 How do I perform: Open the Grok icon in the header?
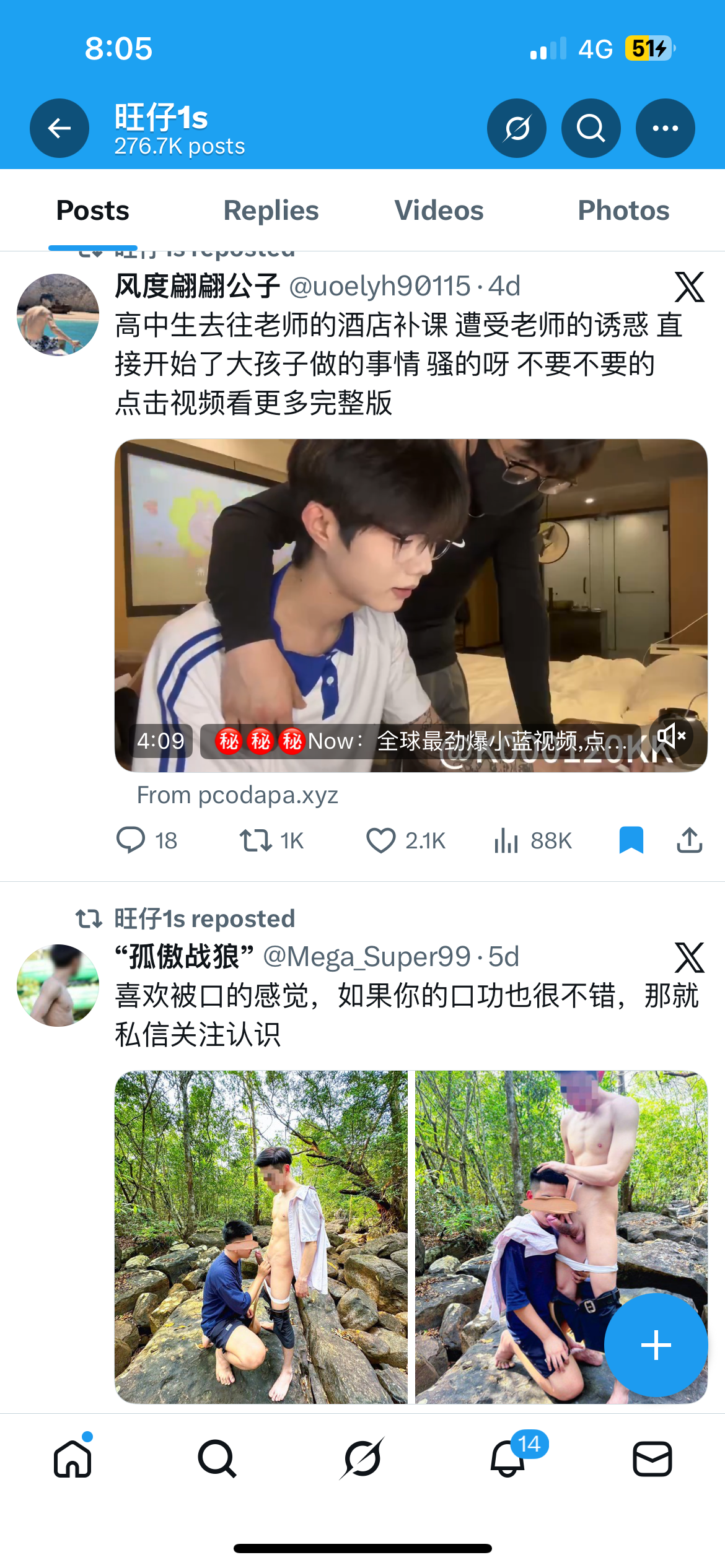pos(517,128)
